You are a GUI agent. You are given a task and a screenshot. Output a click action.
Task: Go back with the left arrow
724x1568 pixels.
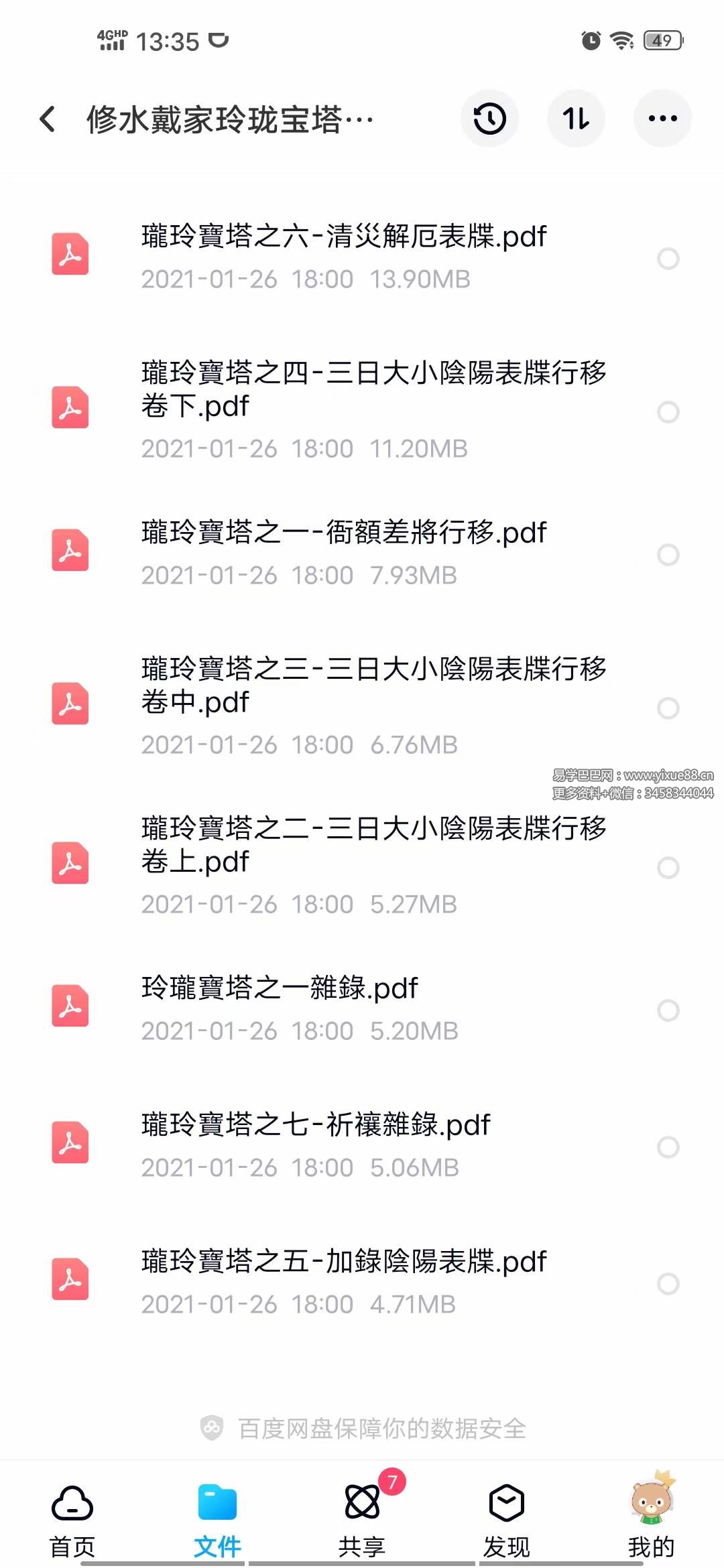point(46,118)
